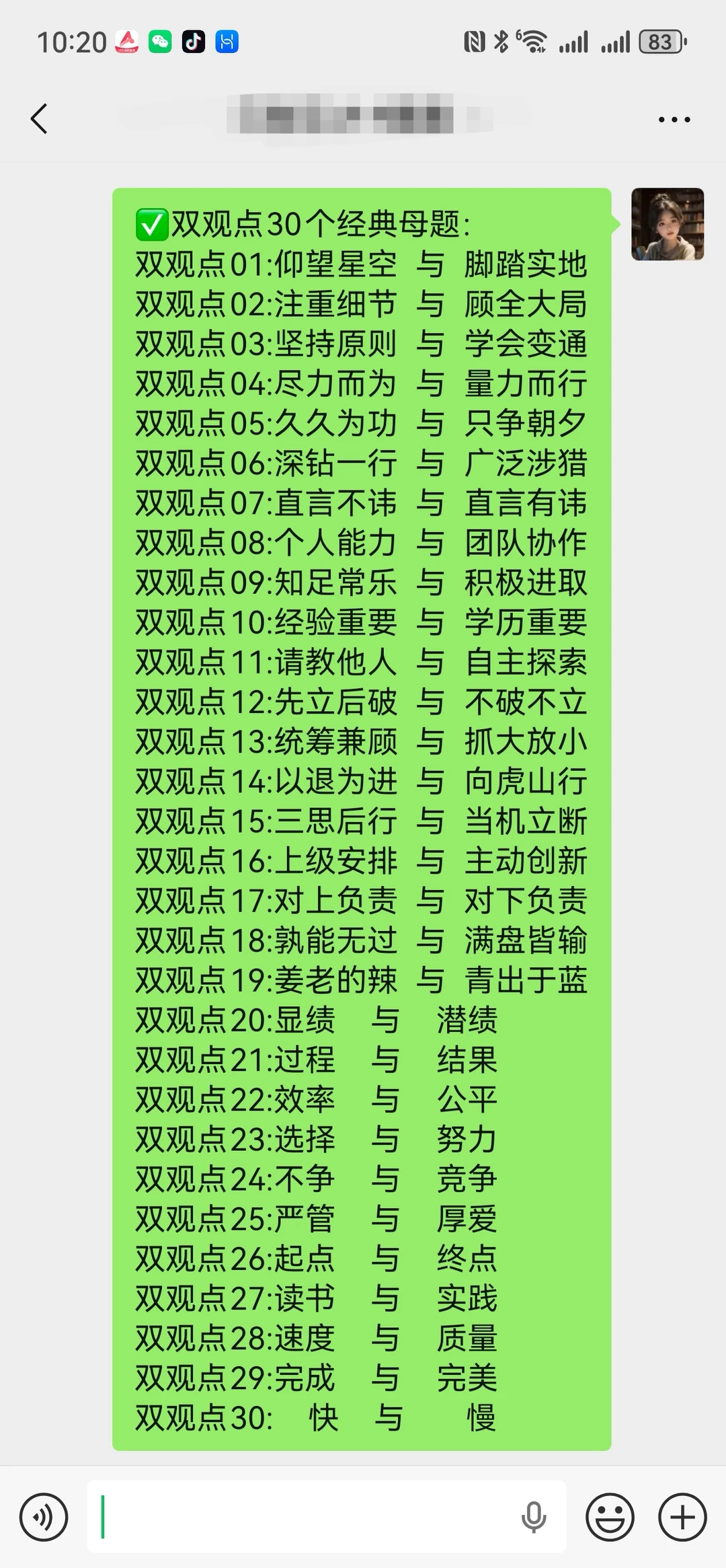Tap the blue HiLink app icon in status bar
This screenshot has width=726, height=1568.
click(x=227, y=42)
